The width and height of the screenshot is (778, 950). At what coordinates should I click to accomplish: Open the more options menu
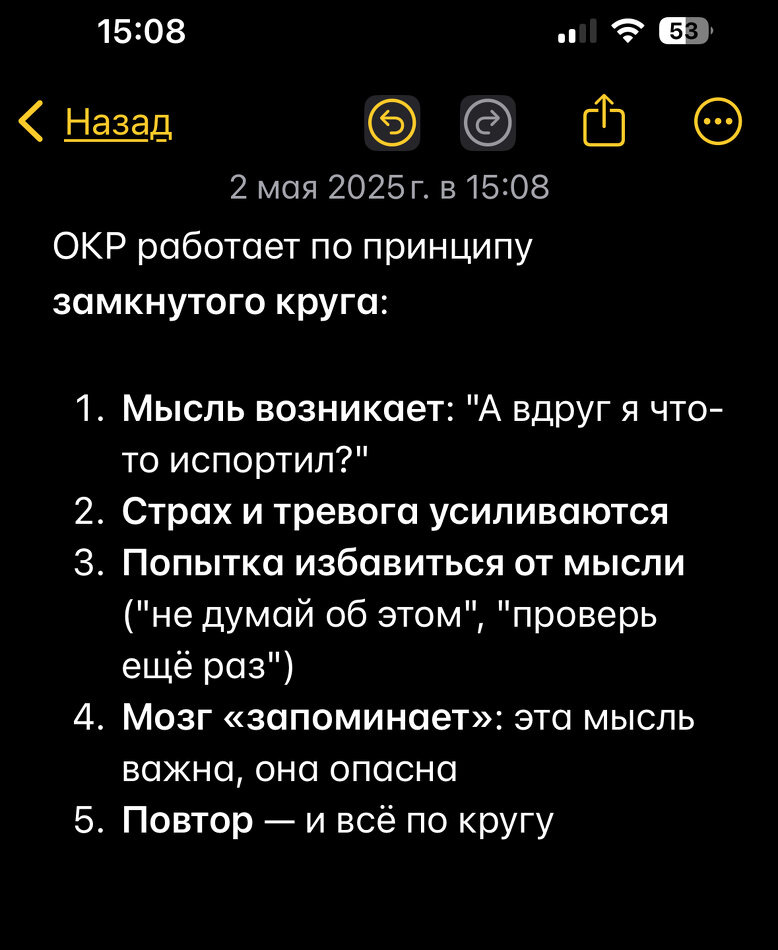pyautogui.click(x=717, y=121)
